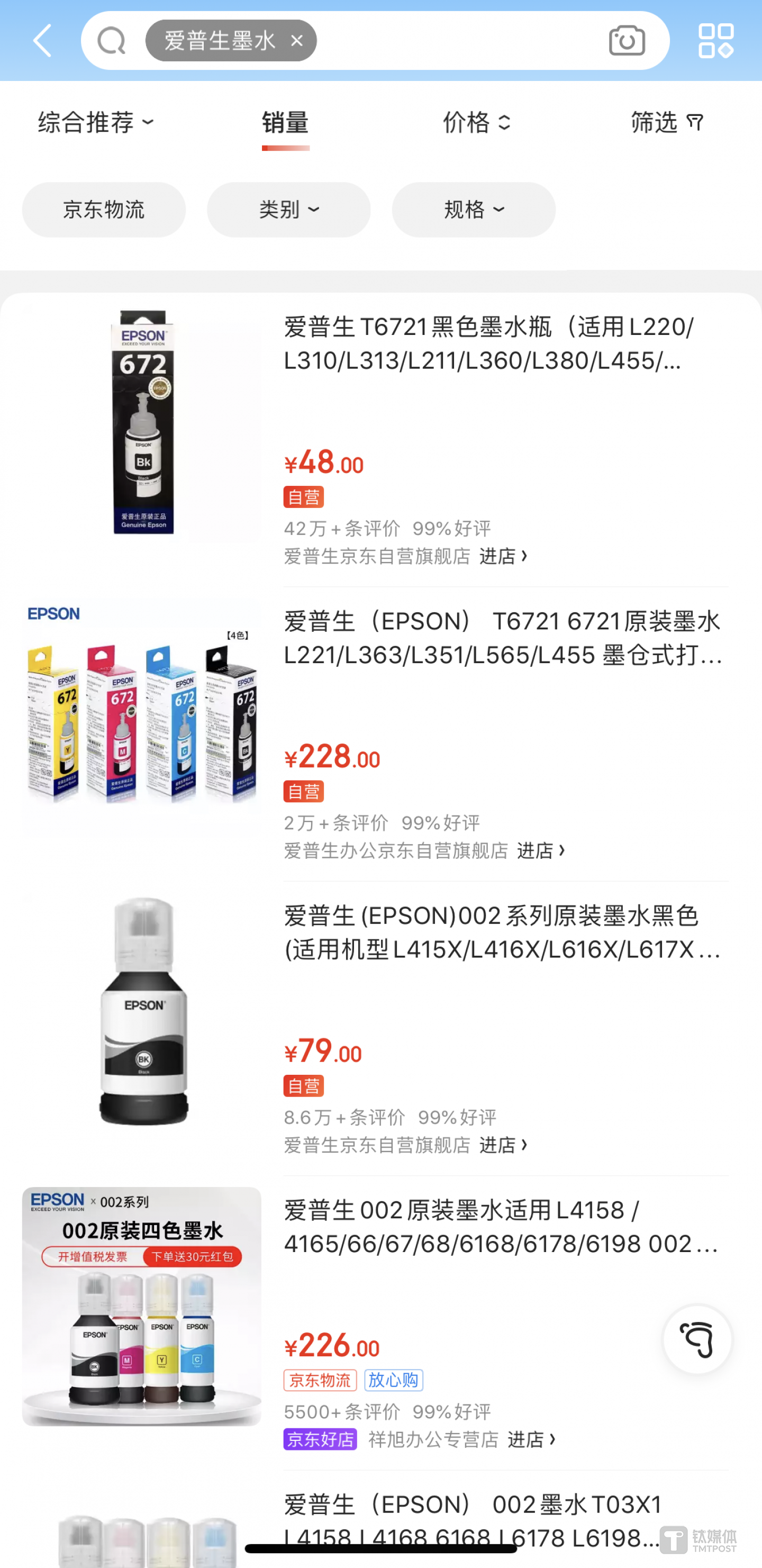Open the 筛选 filter icon
The image size is (762, 1568).
click(668, 122)
